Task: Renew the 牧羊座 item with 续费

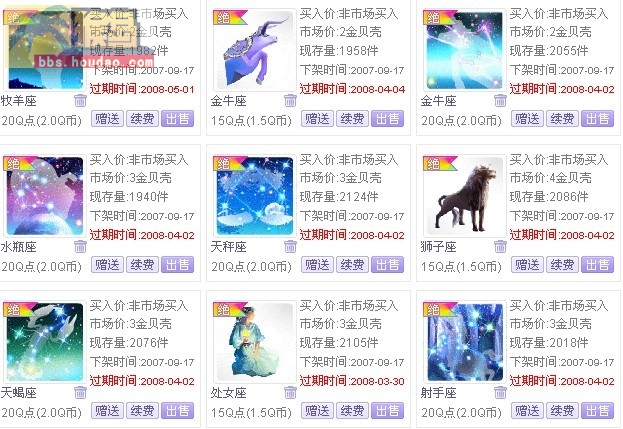Action: click(142, 119)
